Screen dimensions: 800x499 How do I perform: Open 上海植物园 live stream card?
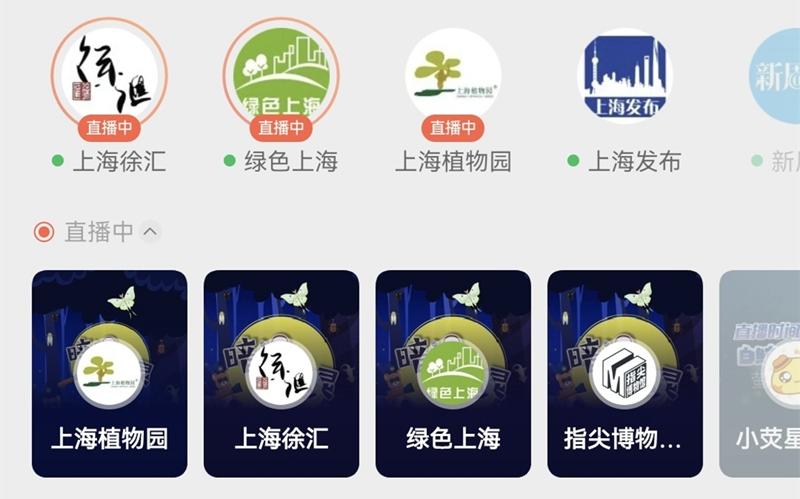coord(109,373)
